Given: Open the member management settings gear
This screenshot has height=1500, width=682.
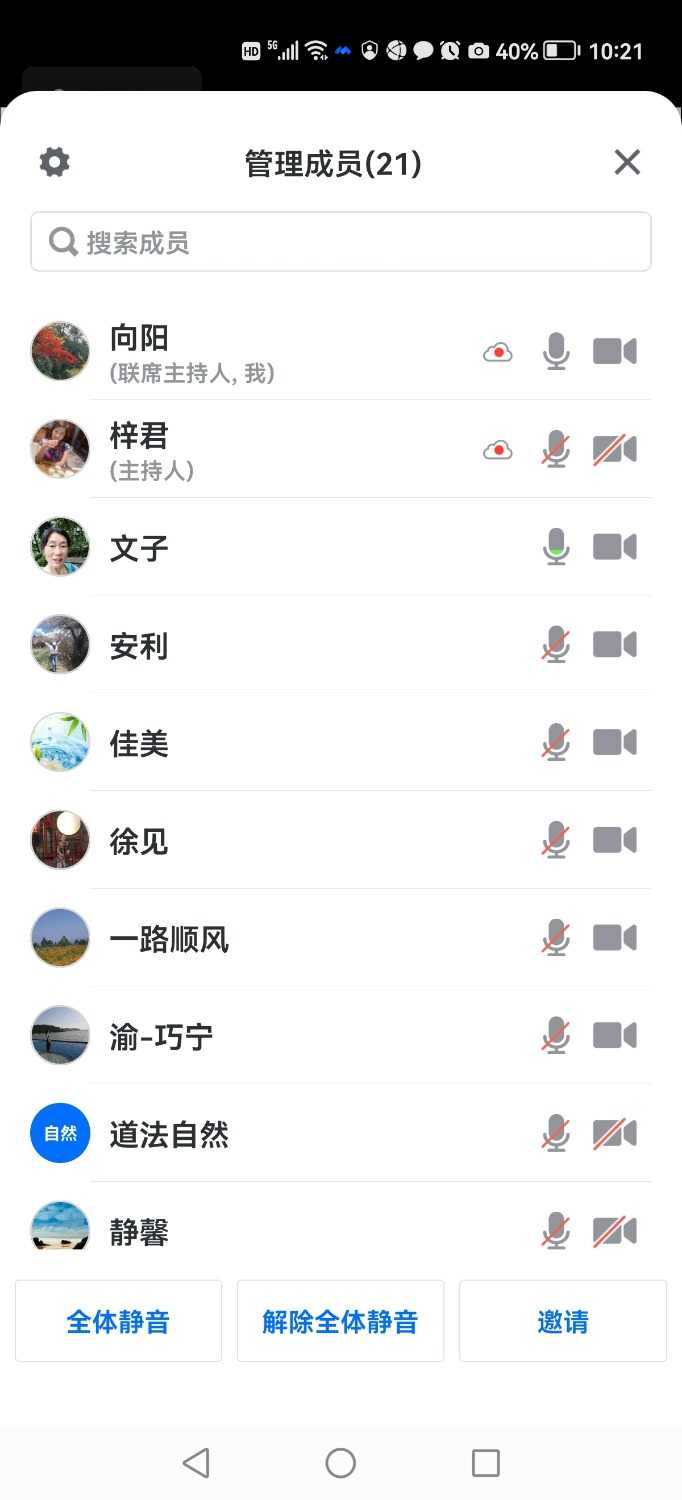Looking at the screenshot, I should (54, 162).
